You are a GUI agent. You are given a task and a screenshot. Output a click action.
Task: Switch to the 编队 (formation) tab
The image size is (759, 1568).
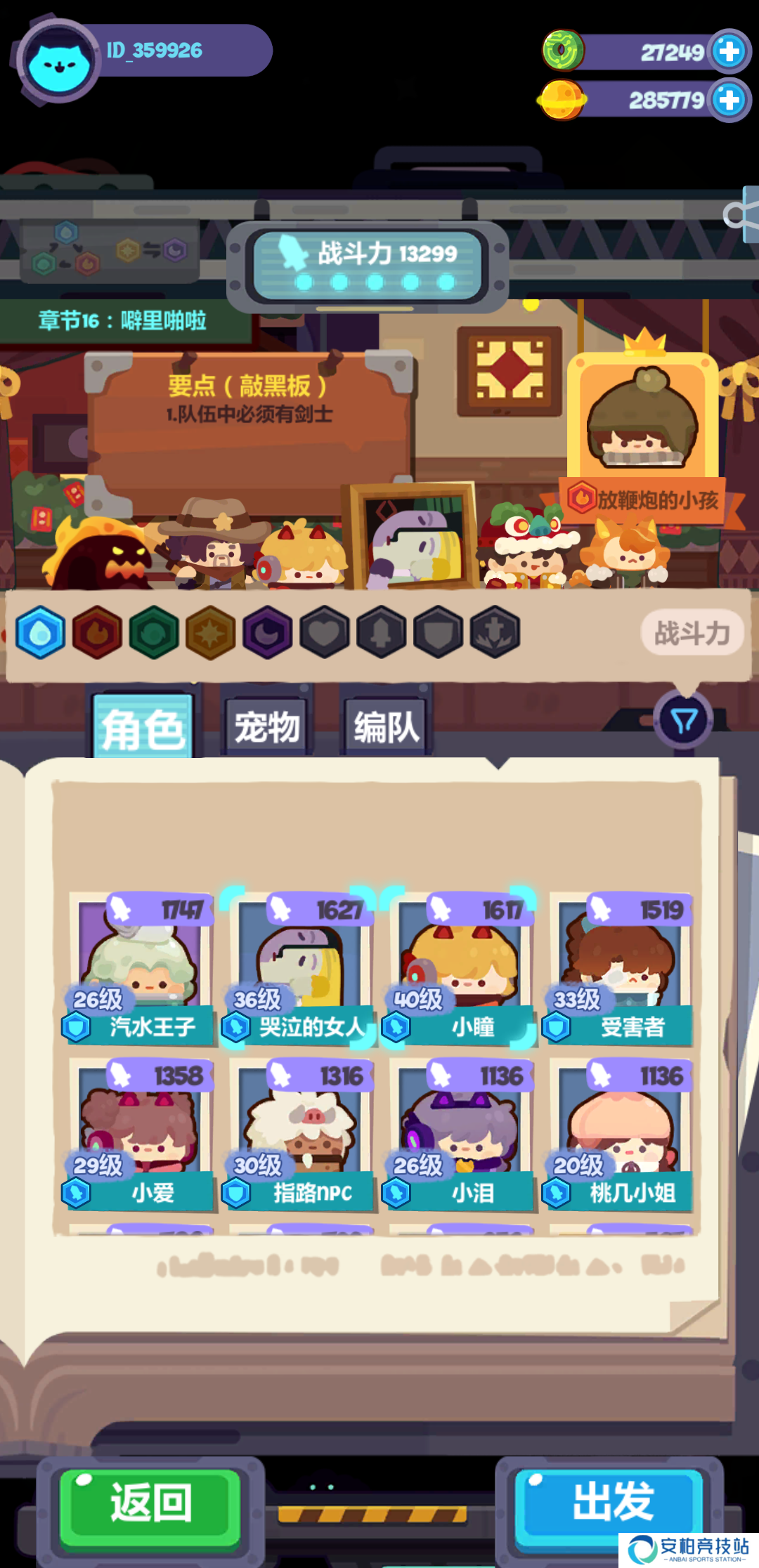[x=386, y=727]
